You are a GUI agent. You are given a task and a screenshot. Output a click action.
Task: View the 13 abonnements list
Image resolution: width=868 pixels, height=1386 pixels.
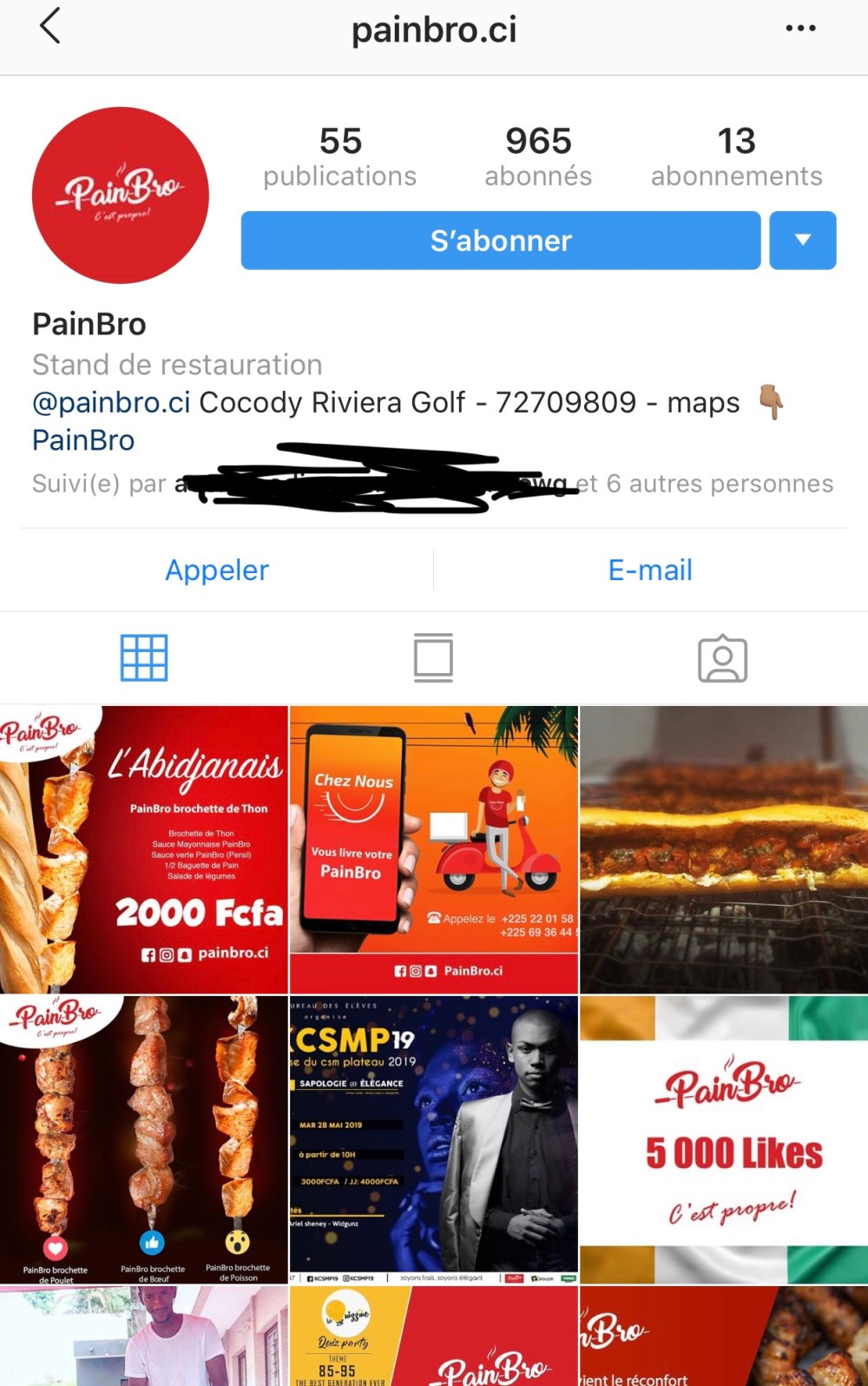(x=736, y=156)
